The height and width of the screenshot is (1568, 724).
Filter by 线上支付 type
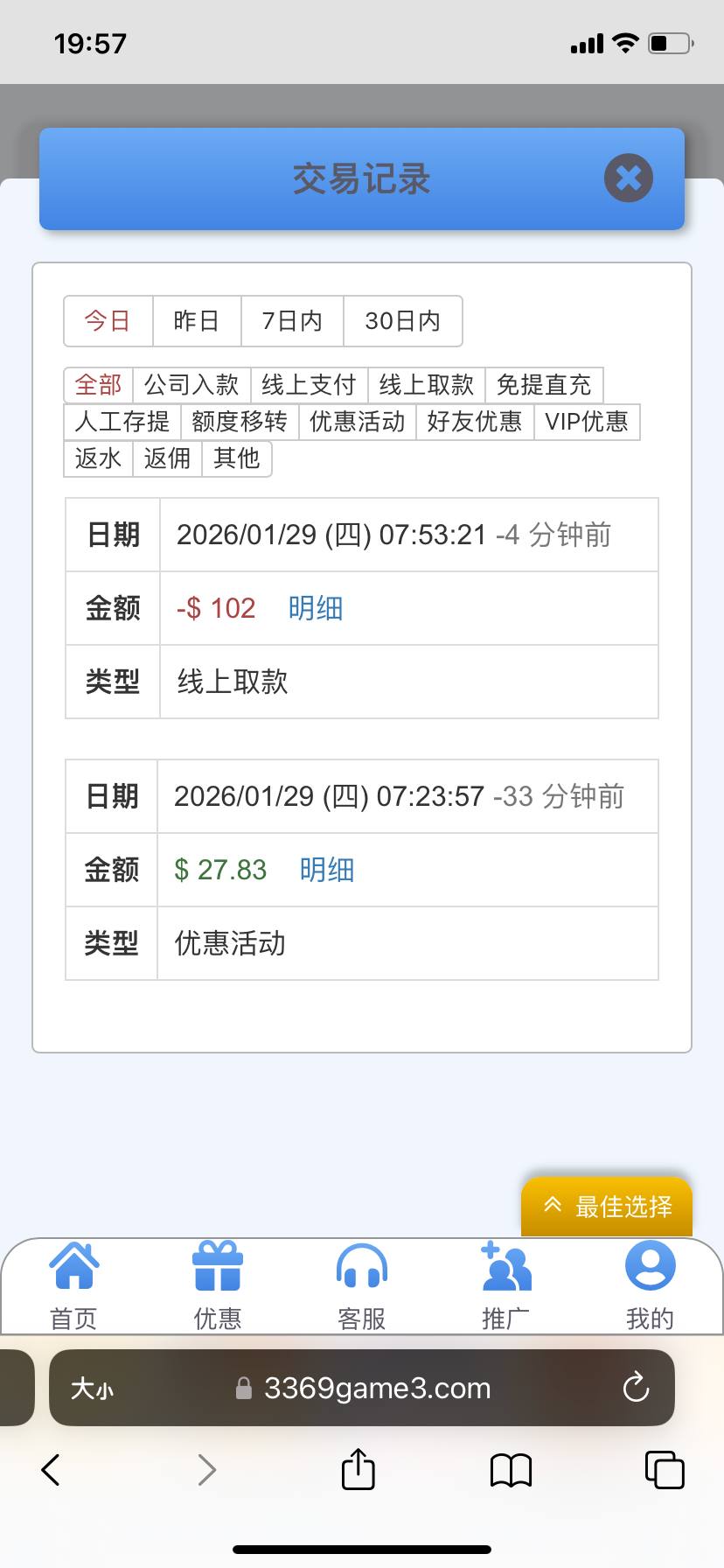pyautogui.click(x=309, y=385)
